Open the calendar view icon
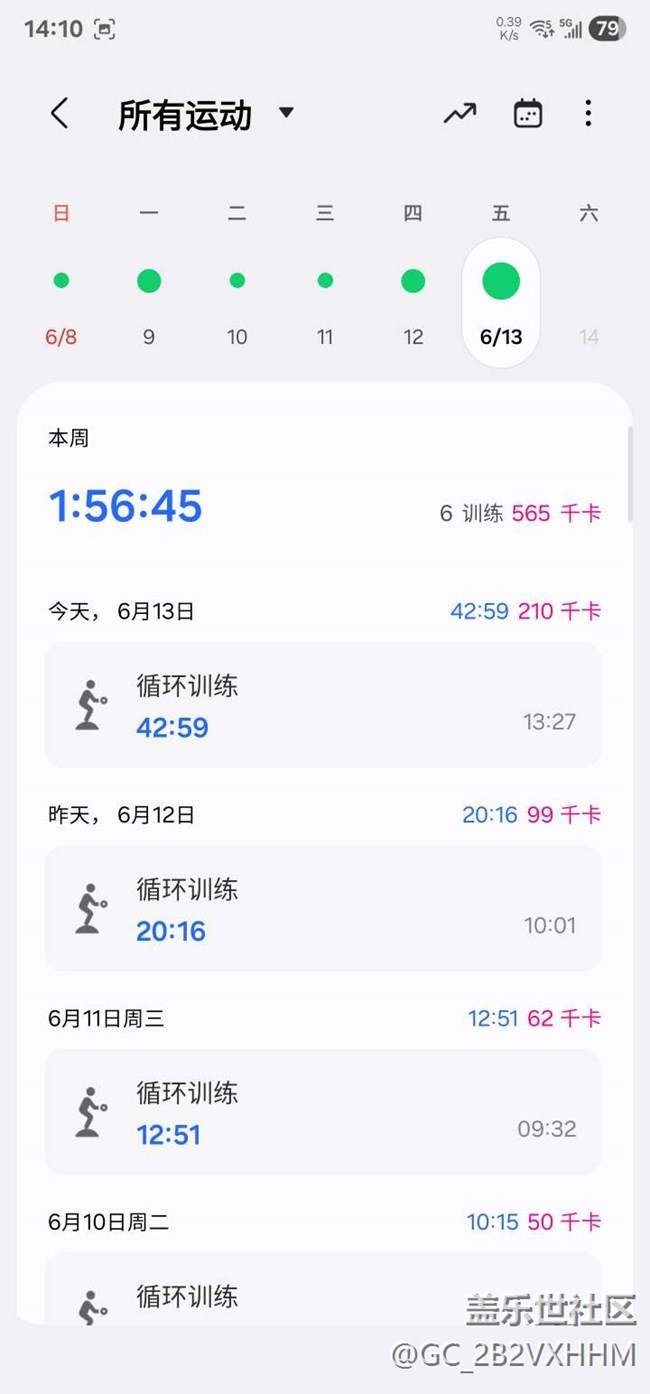 (x=528, y=114)
